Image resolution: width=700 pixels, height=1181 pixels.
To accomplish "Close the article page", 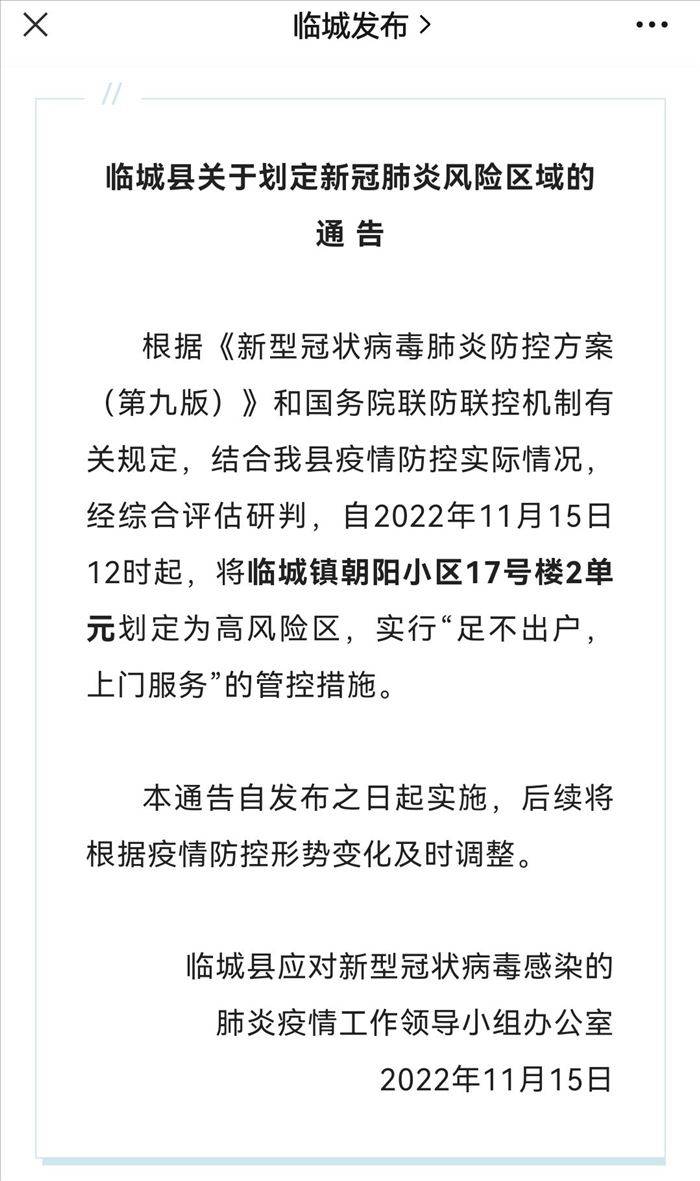I will coord(35,26).
